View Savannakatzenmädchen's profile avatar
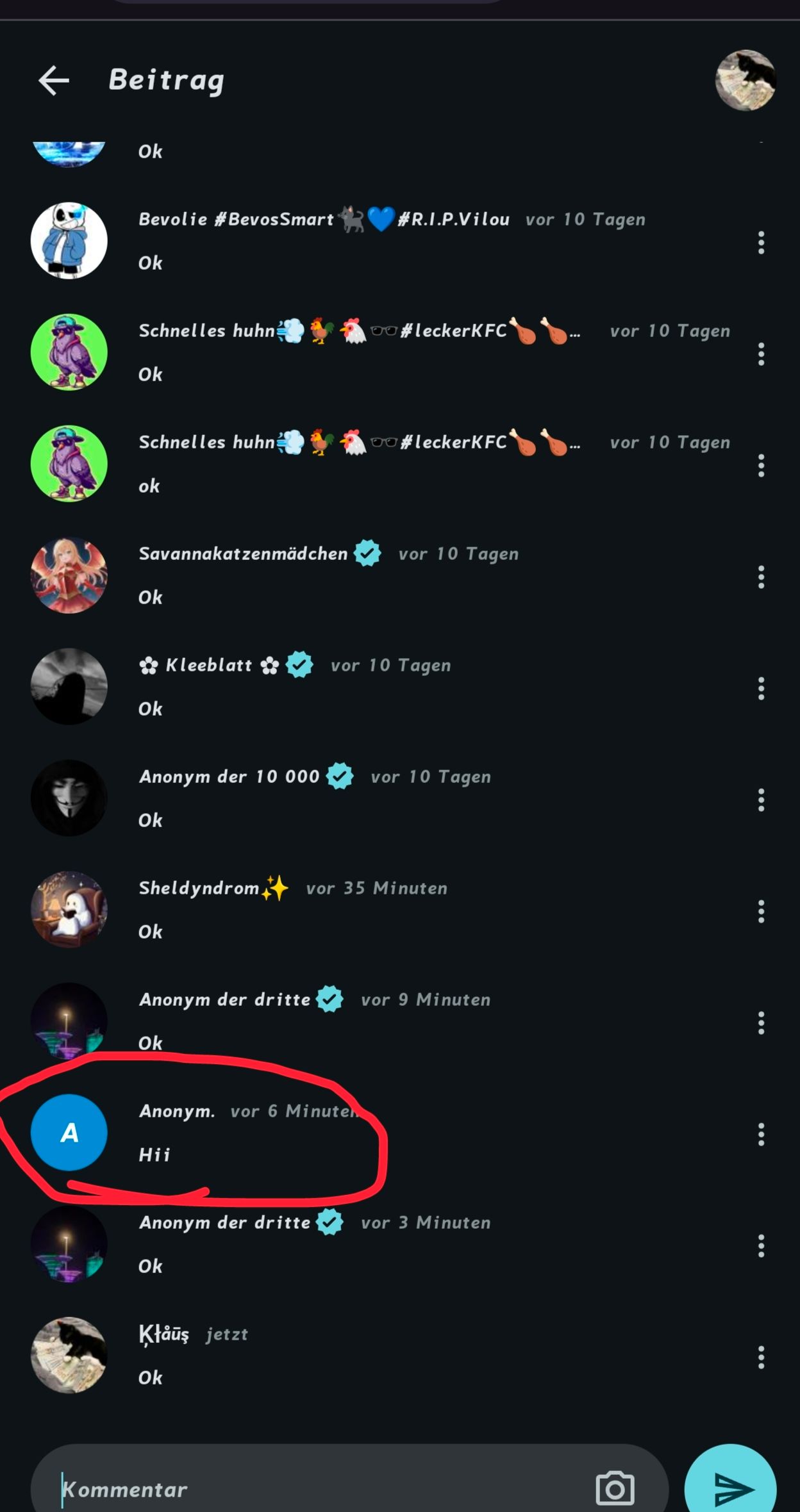This screenshot has width=800, height=1512. tap(69, 575)
